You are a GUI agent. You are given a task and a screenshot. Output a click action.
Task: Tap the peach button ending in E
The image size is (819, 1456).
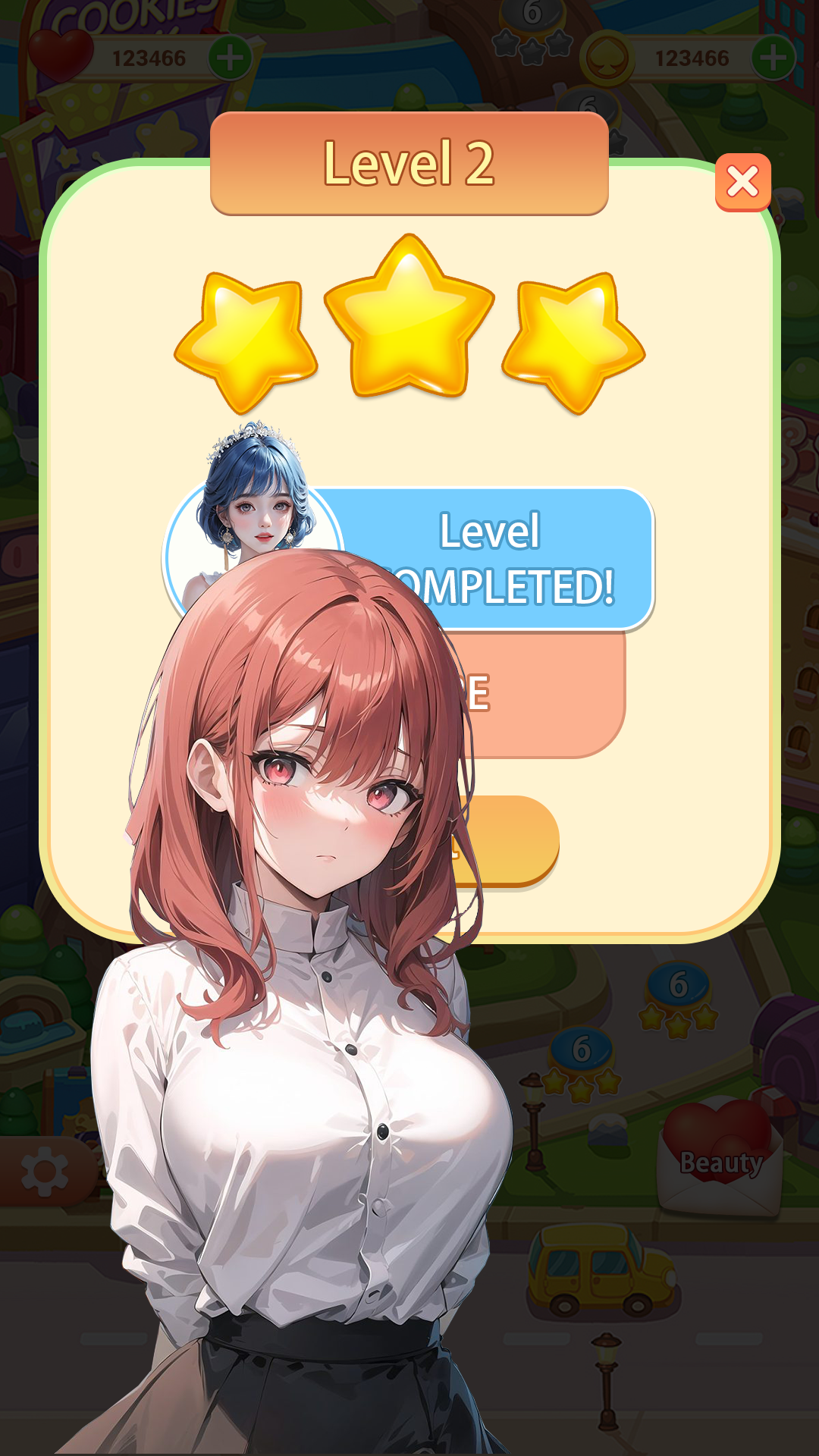point(542,693)
